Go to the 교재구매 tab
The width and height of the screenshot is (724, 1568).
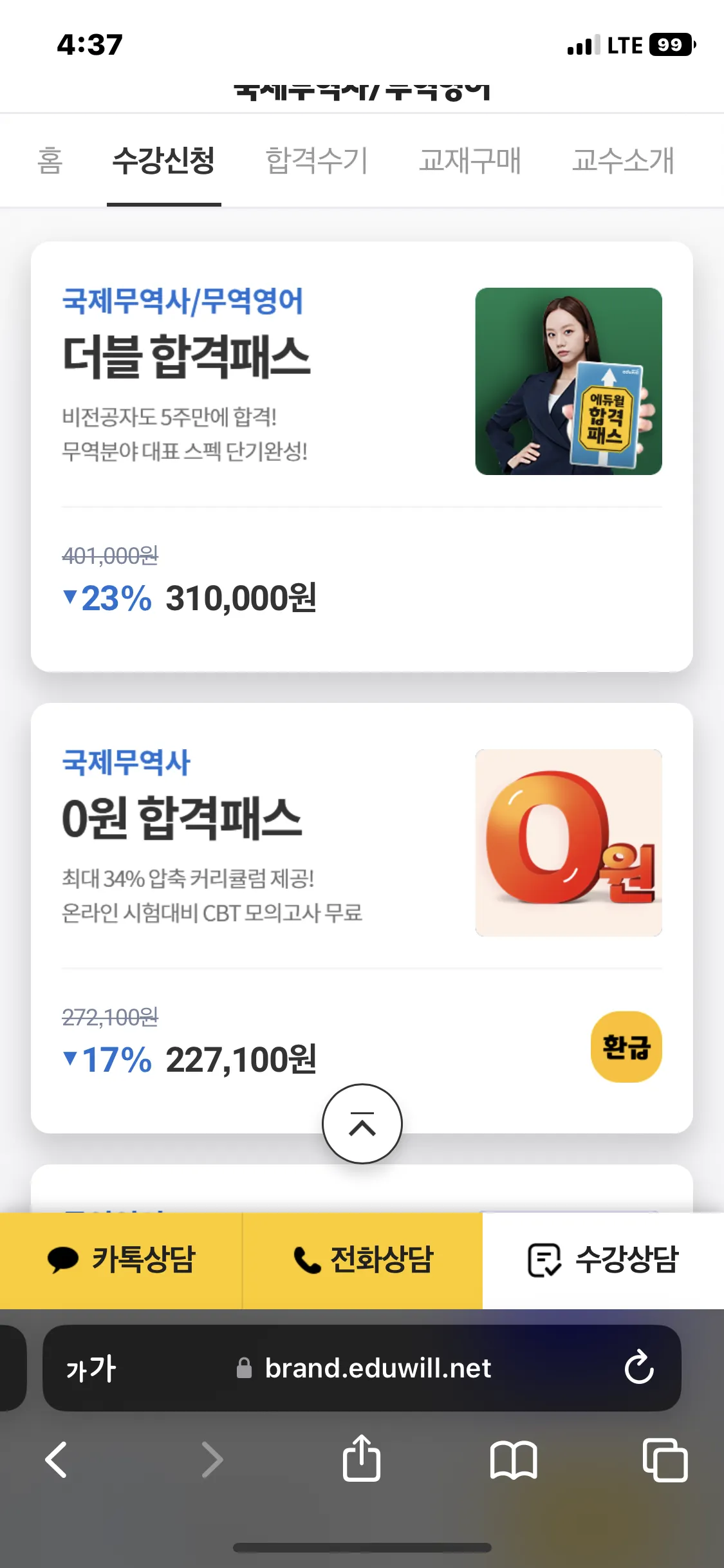pos(470,160)
